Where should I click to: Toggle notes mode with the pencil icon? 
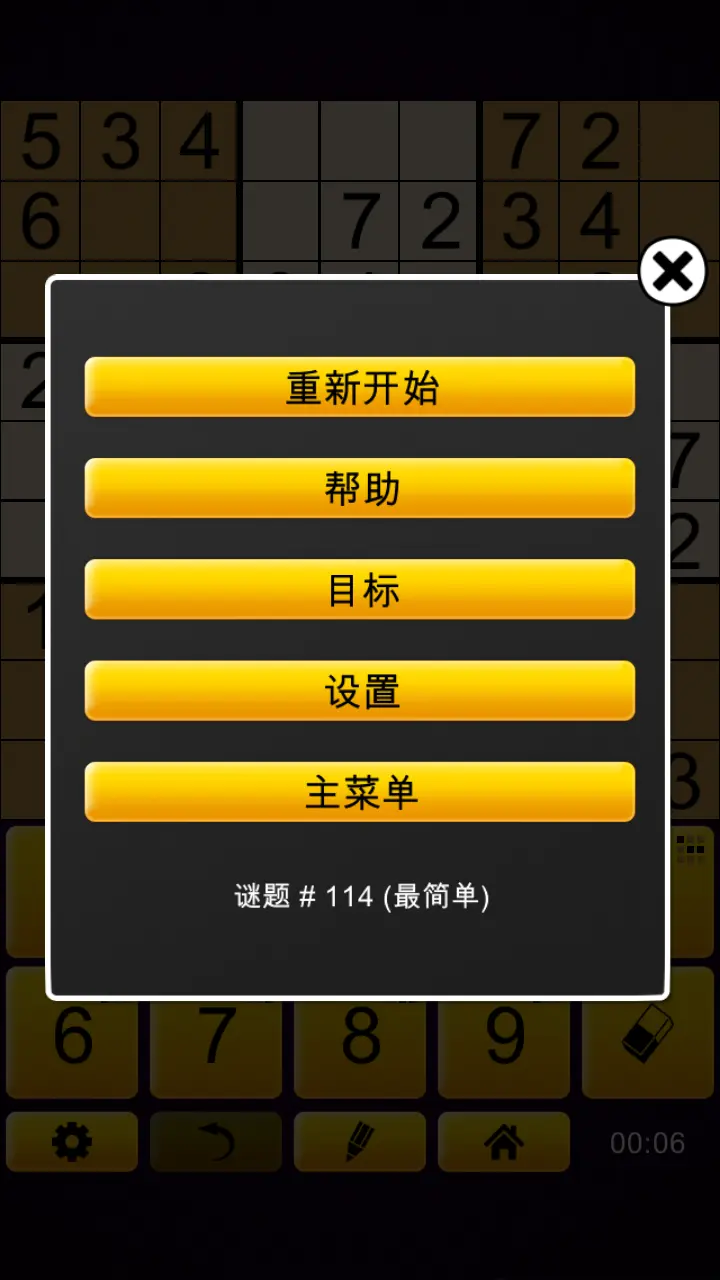click(x=360, y=1142)
